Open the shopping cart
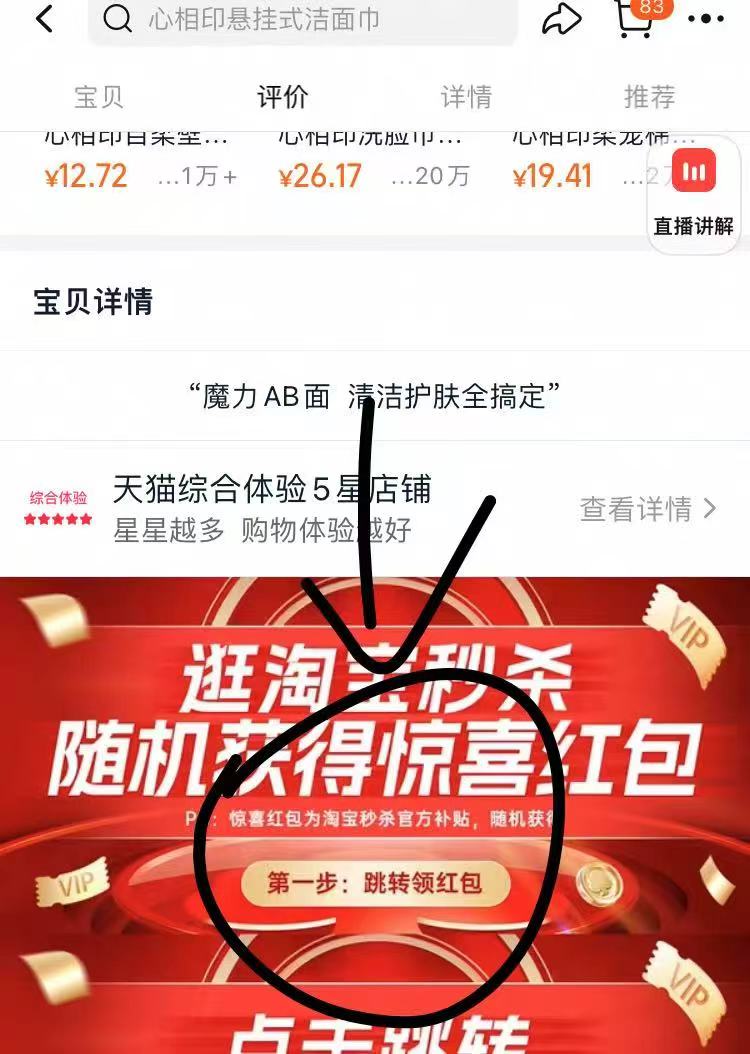750x1054 pixels. tap(636, 18)
